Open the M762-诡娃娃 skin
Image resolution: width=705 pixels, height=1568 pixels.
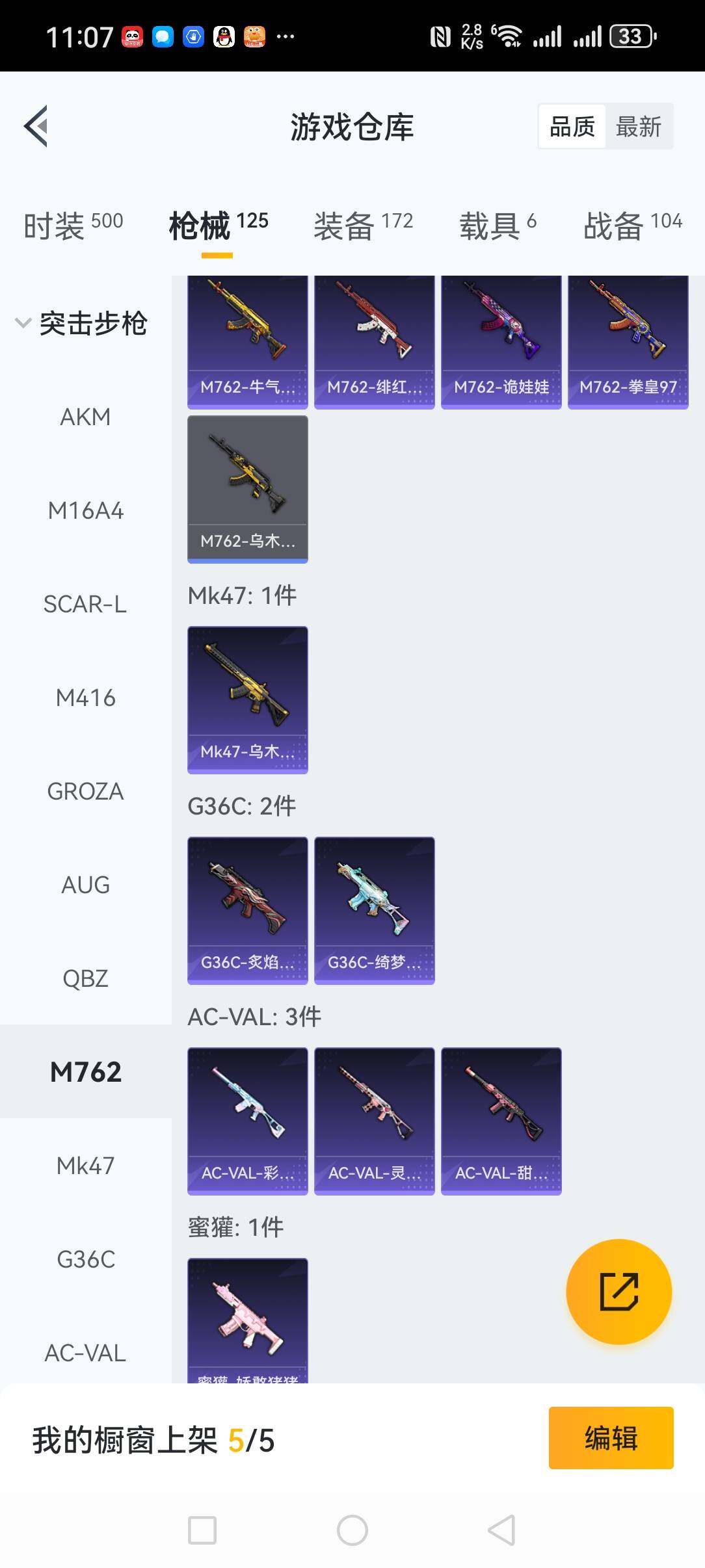pyautogui.click(x=501, y=341)
